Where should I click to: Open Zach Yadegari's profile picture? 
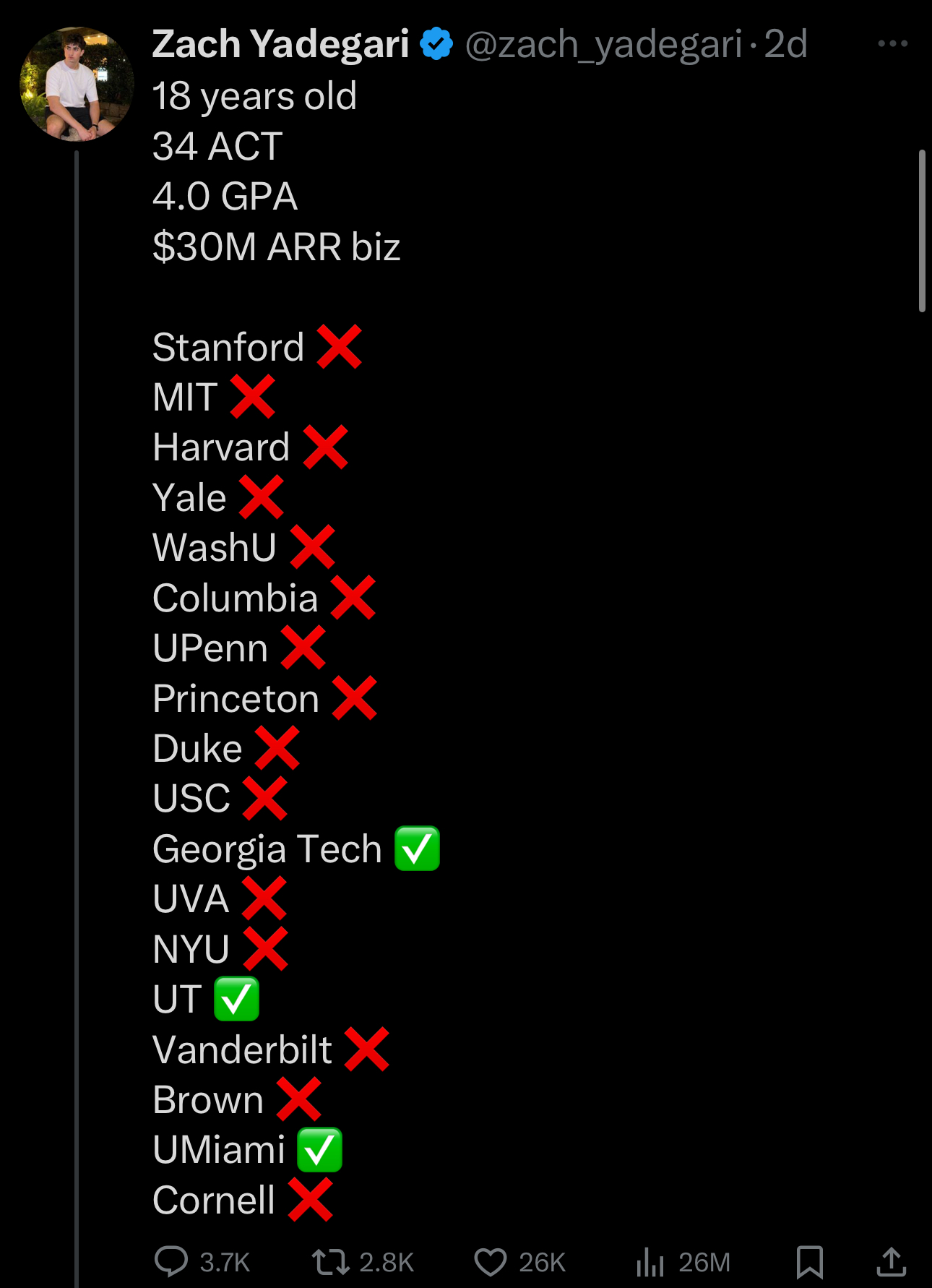point(77,85)
